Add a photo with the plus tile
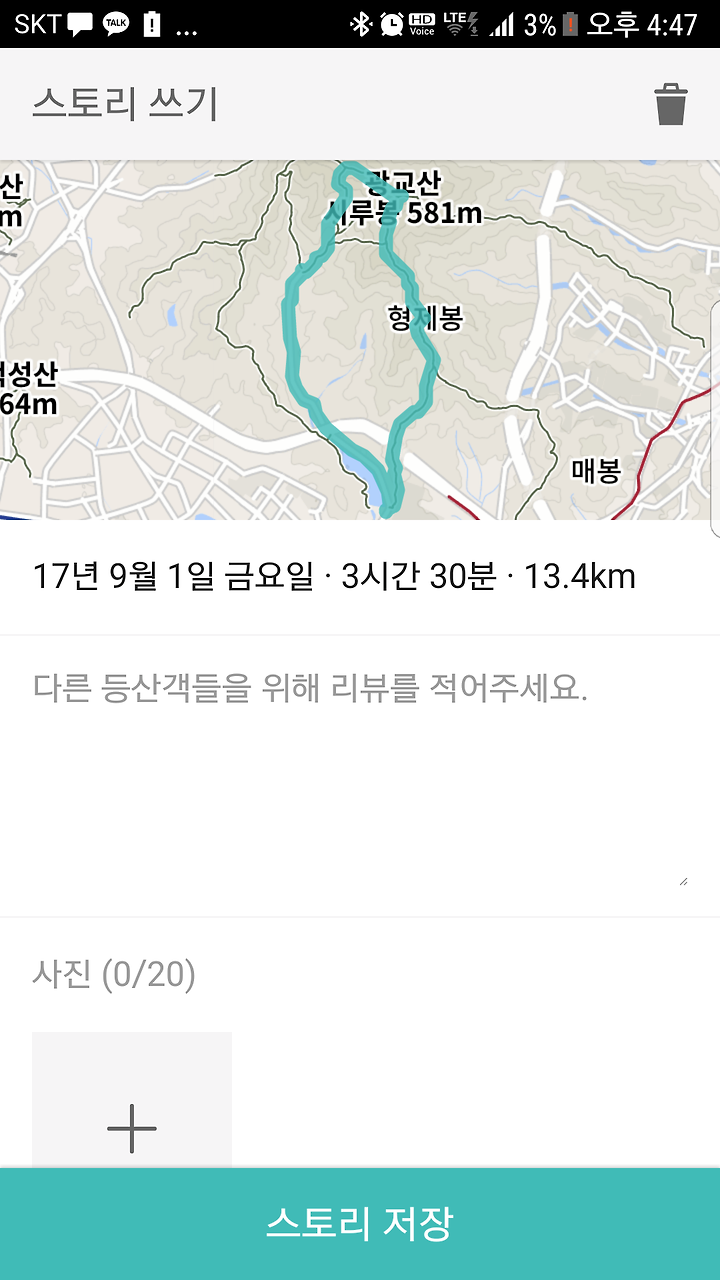The height and width of the screenshot is (1280, 720). 132,1100
